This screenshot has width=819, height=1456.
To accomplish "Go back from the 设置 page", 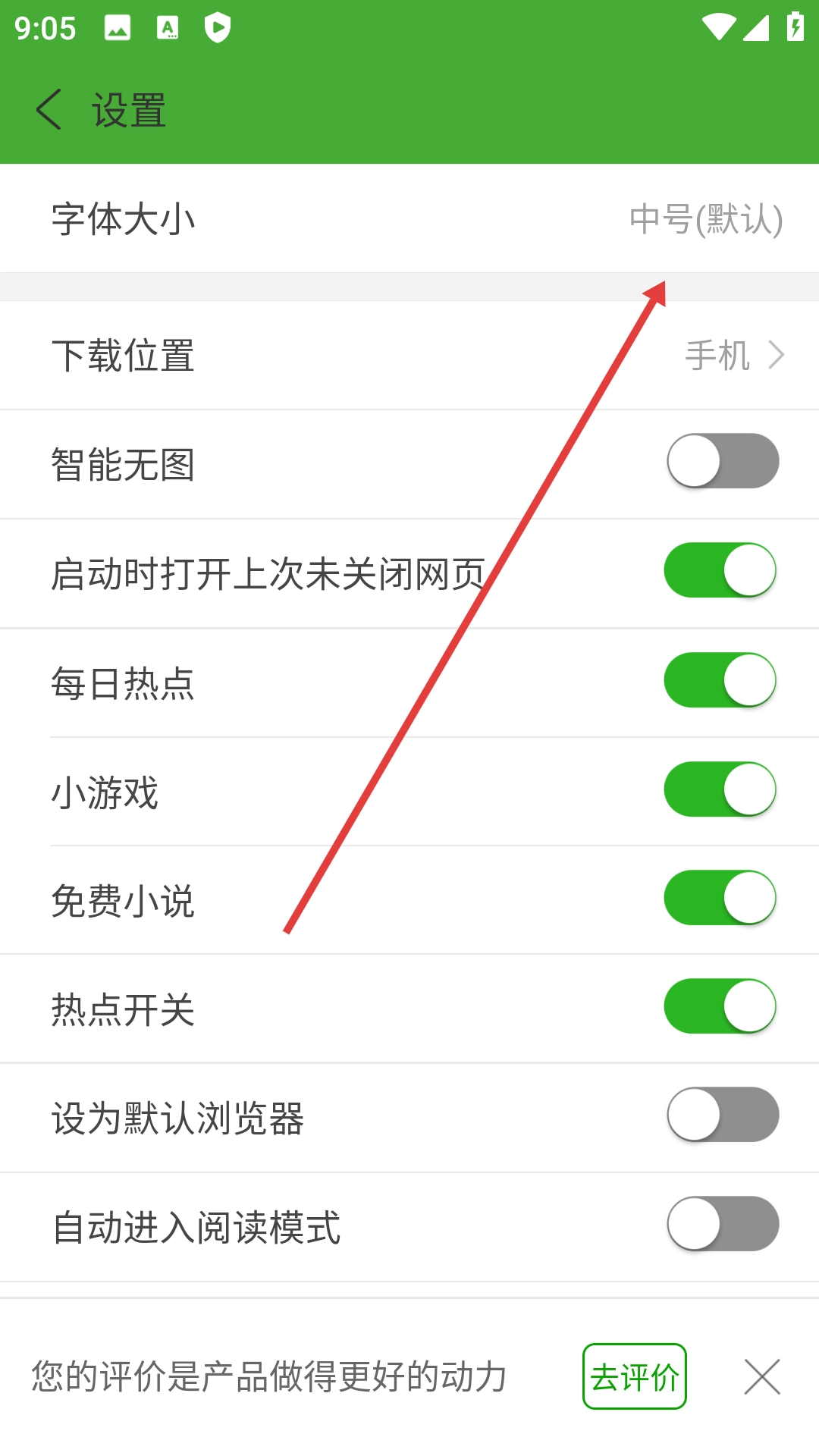I will tap(50, 110).
